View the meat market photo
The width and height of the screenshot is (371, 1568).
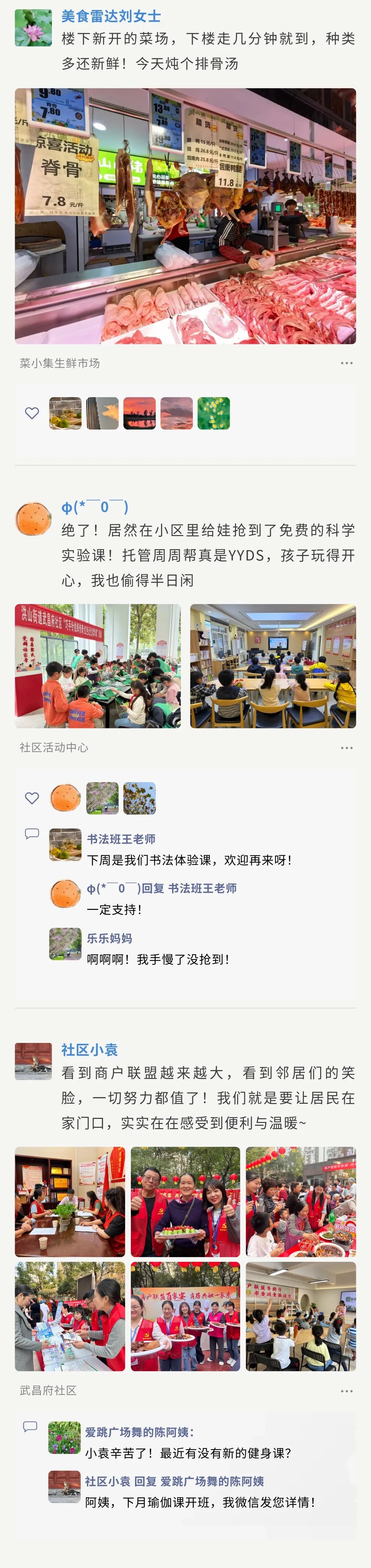(185, 216)
